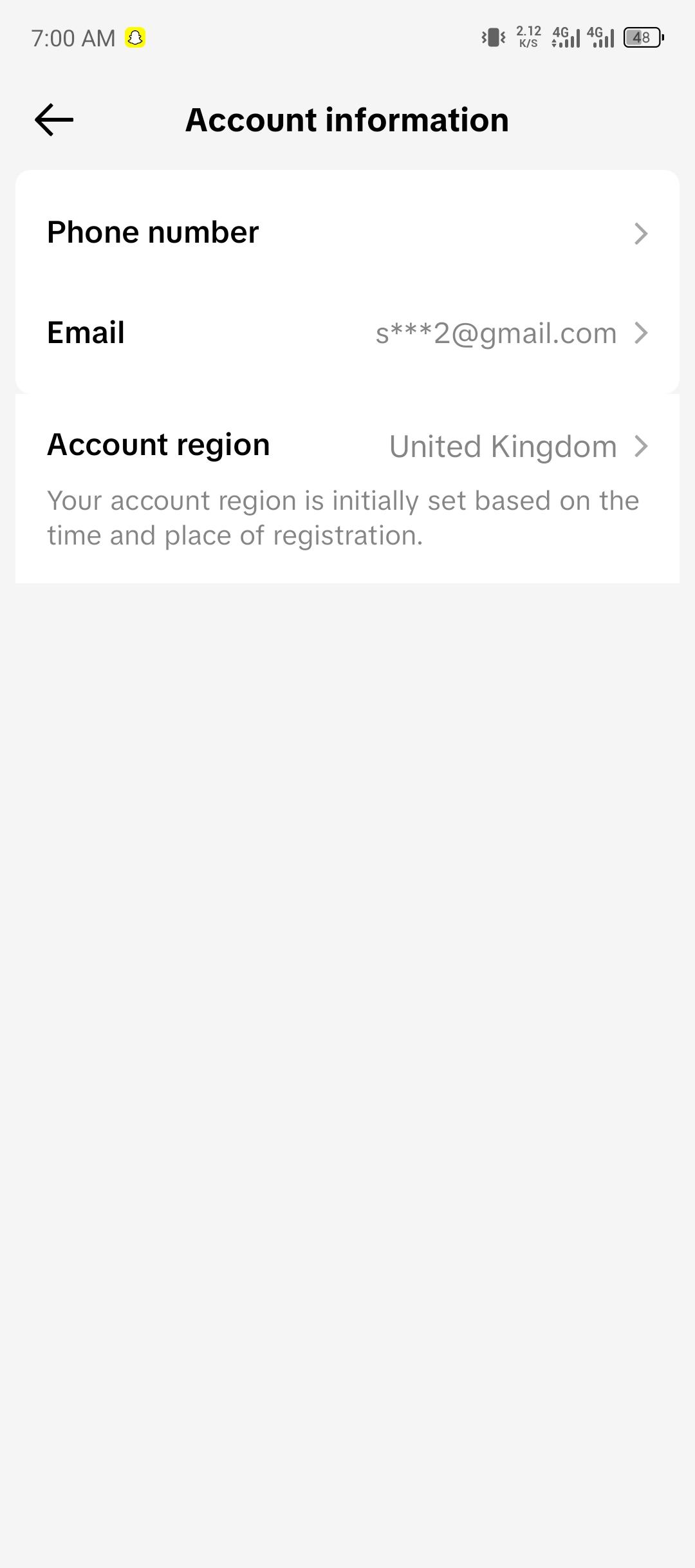The width and height of the screenshot is (695, 1568).
Task: Go back using the arrow icon
Action: (x=54, y=120)
